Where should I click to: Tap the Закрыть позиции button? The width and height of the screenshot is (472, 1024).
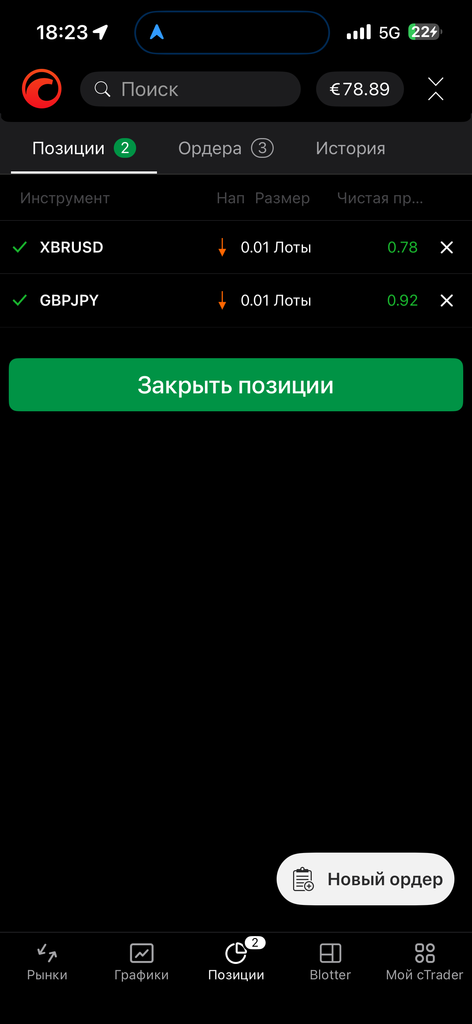click(236, 385)
